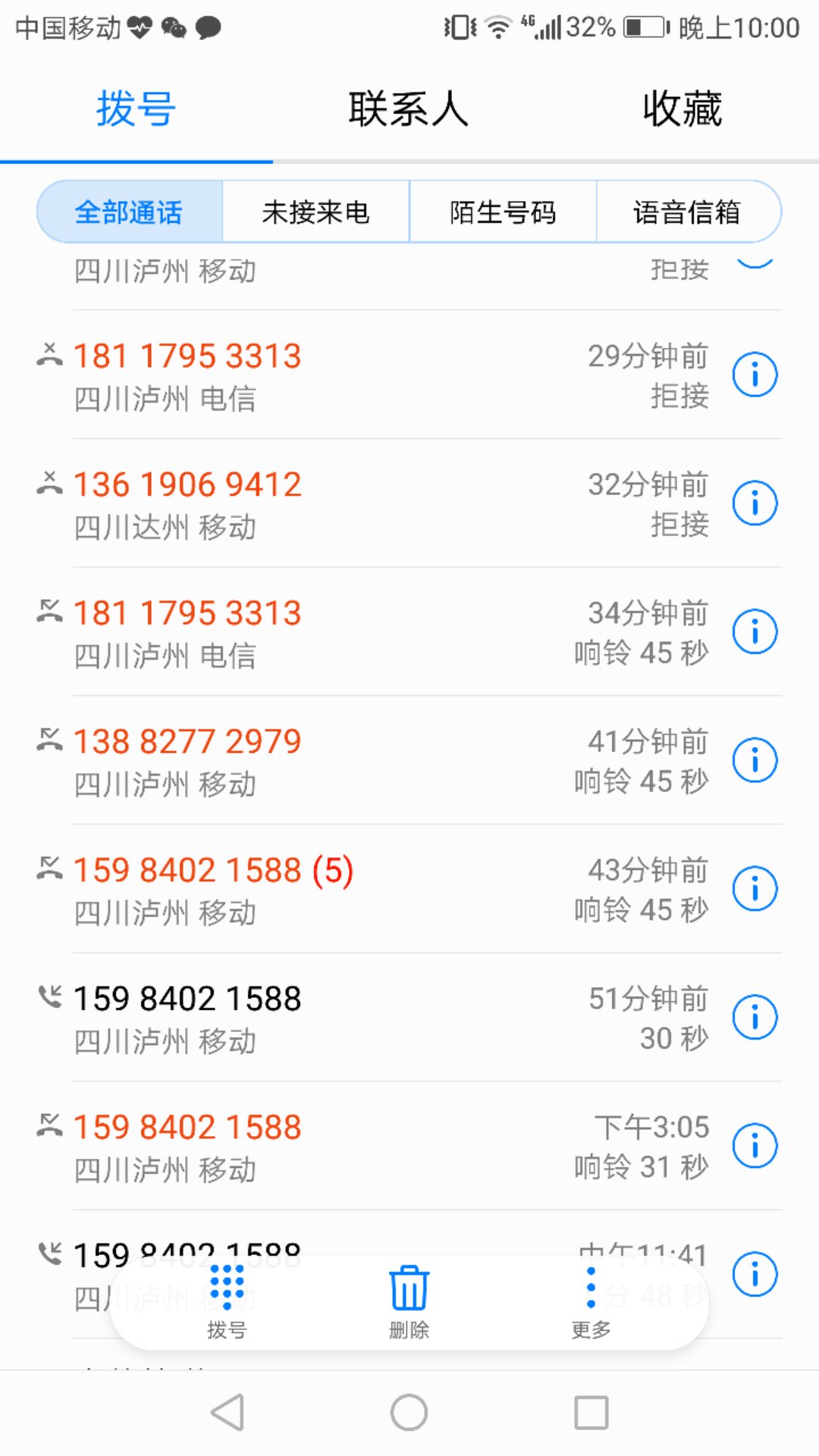Open info for the 43分钟前 call
The image size is (819, 1456).
point(755,889)
